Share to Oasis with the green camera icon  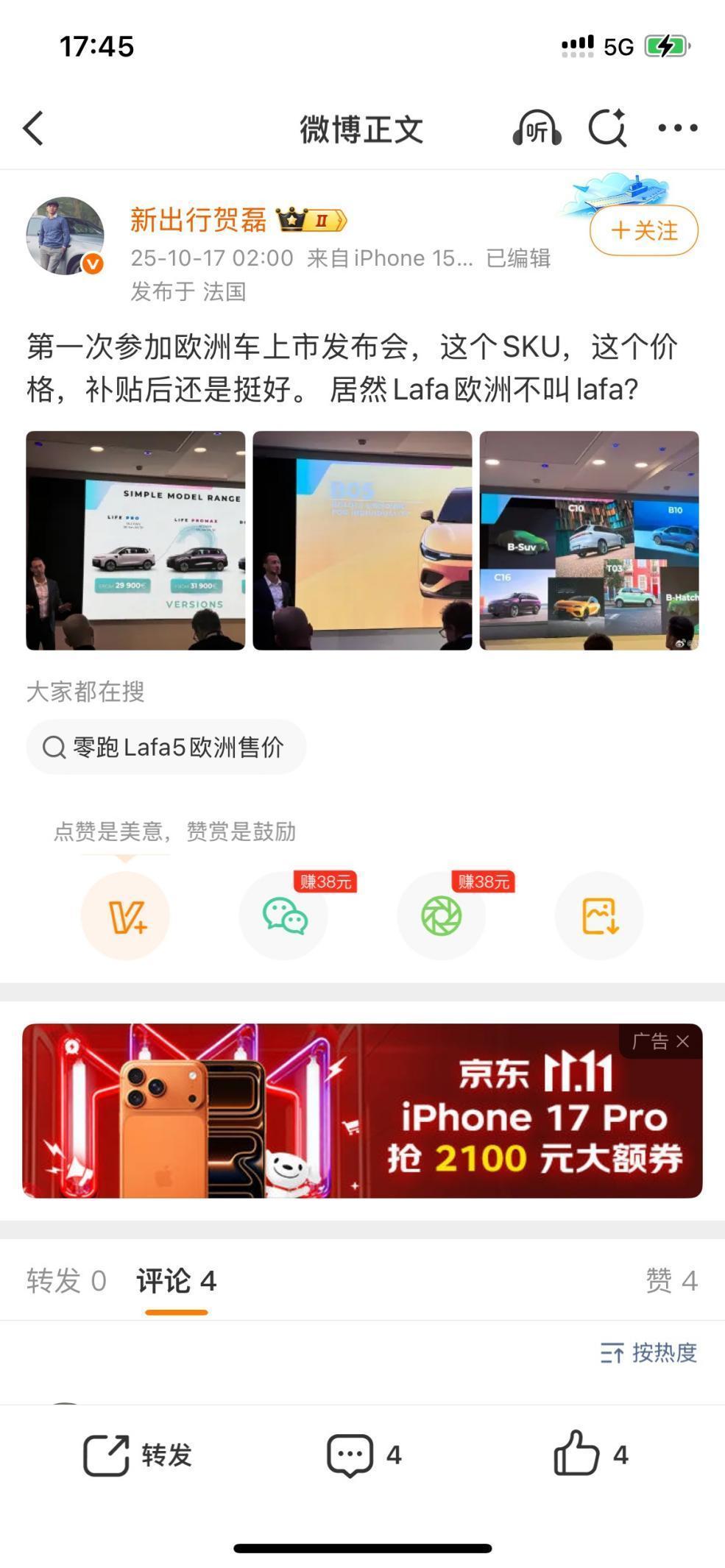(x=442, y=915)
